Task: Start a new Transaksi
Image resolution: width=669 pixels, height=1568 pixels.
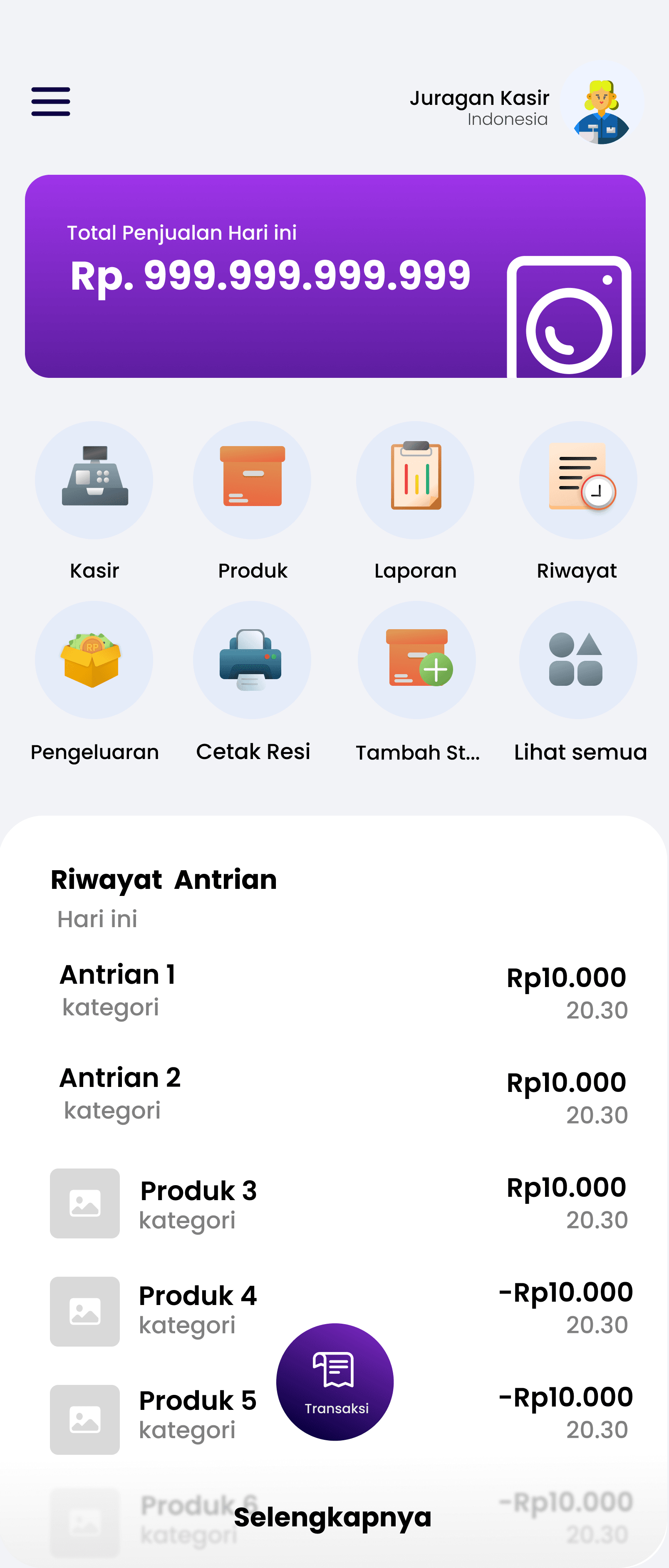Action: 335,1382
